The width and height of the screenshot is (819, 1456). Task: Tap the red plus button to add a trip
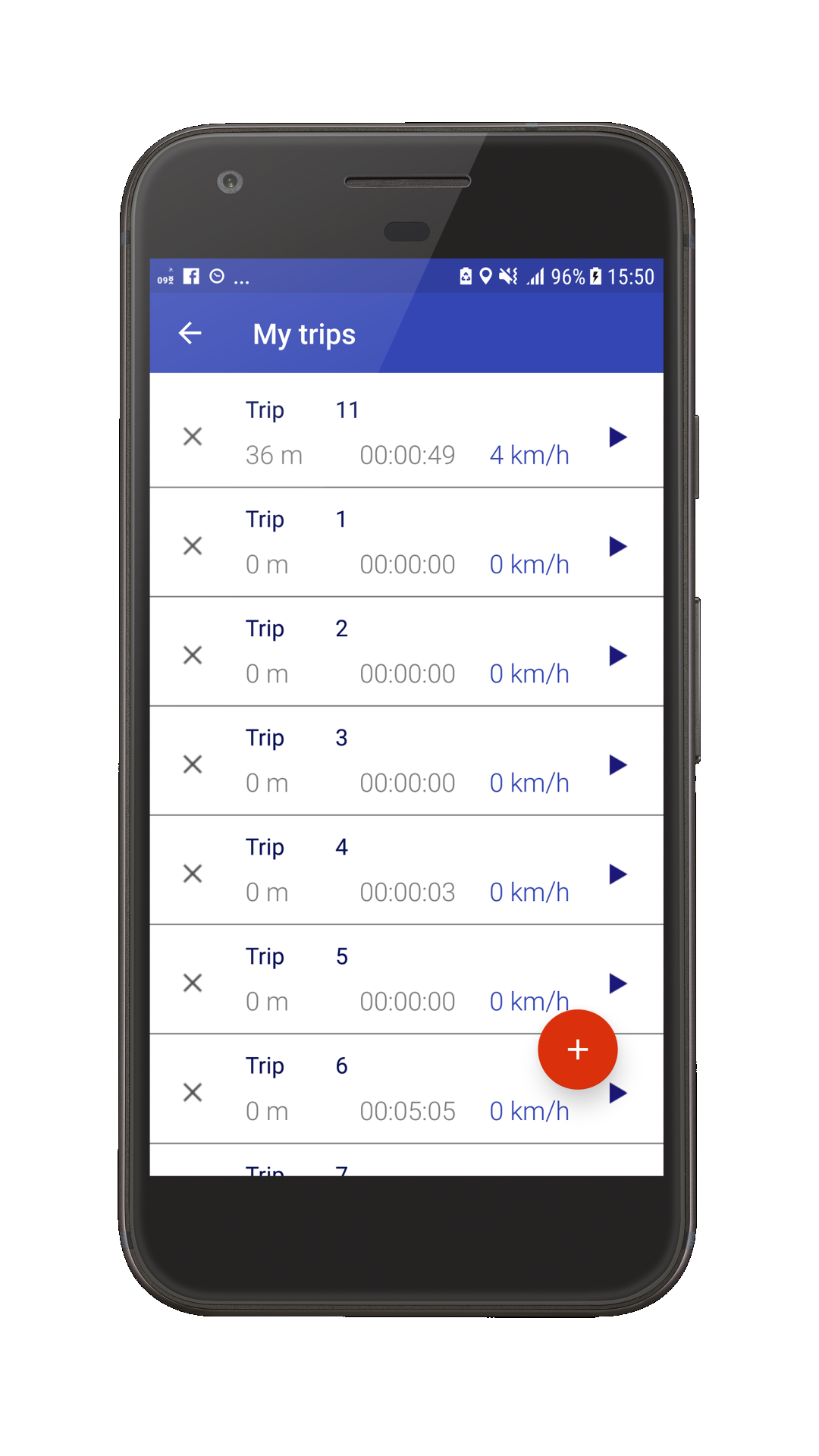coord(578,1050)
